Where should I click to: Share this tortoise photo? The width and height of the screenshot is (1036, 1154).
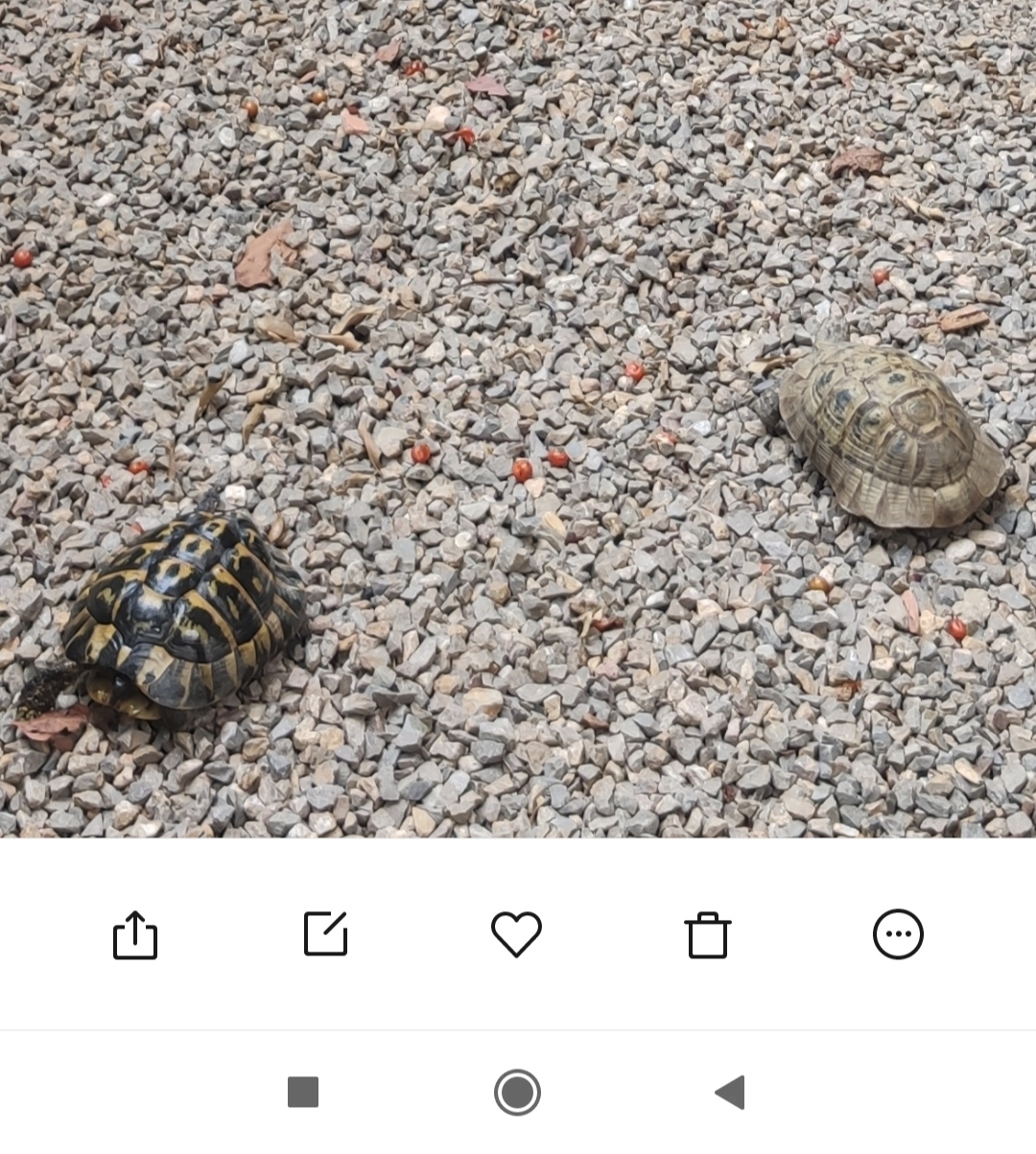[134, 935]
